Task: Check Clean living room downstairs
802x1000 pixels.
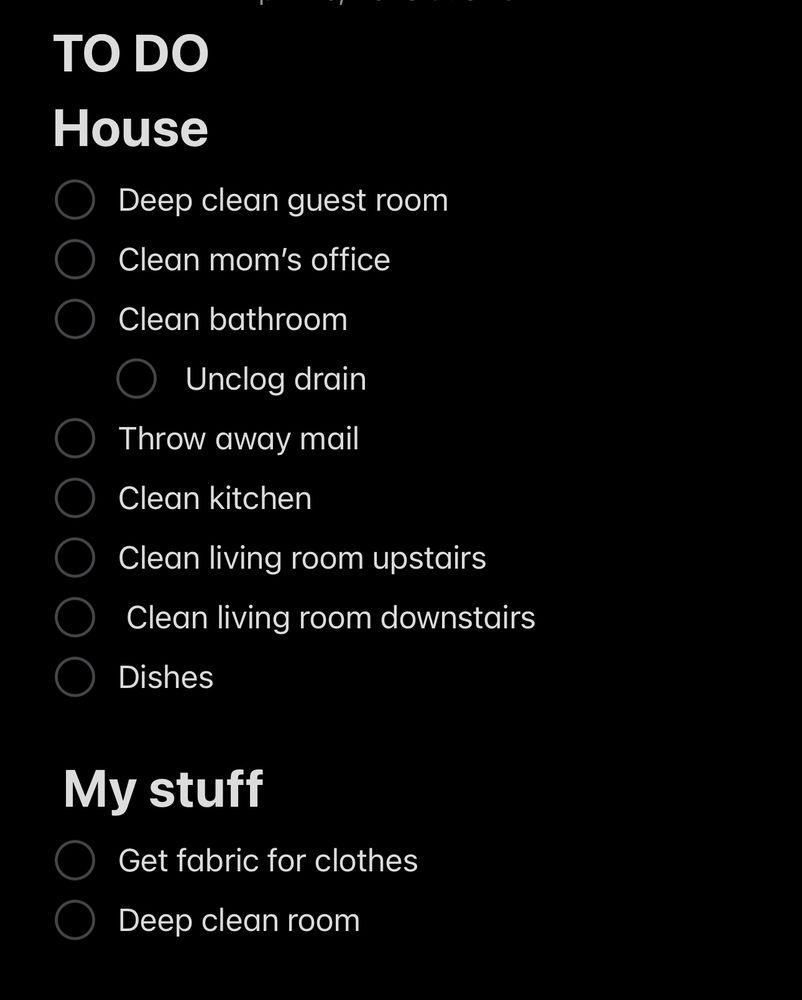Action: pyautogui.click(x=75, y=617)
